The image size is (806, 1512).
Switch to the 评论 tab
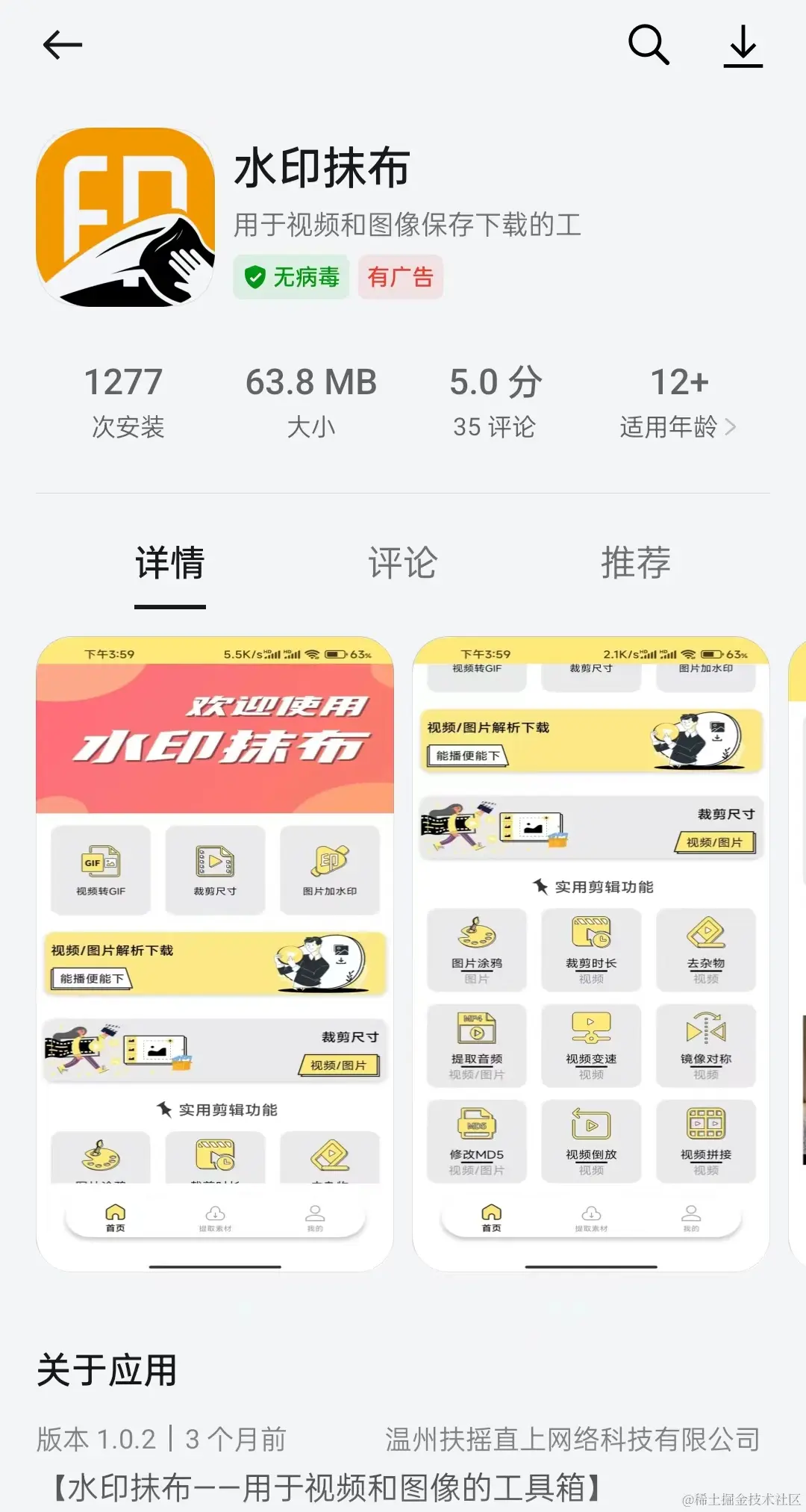coord(402,562)
